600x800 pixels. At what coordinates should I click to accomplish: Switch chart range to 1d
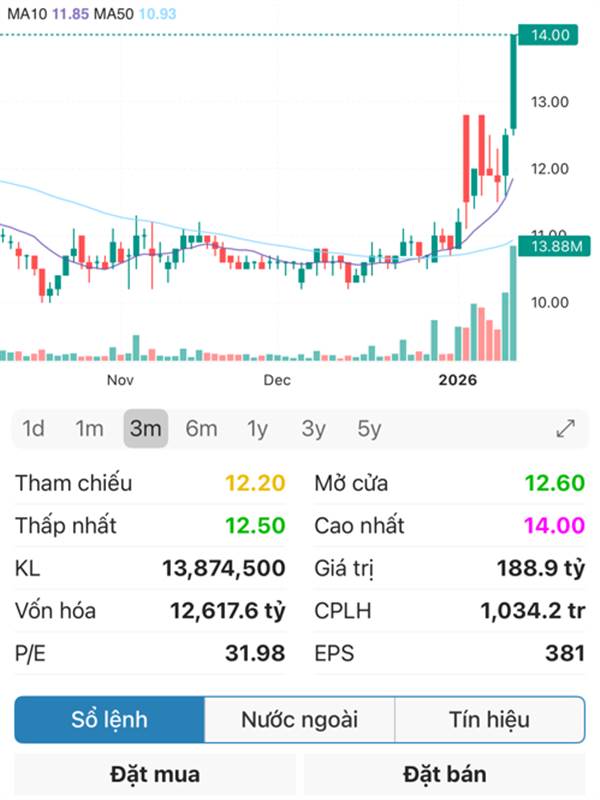point(34,429)
